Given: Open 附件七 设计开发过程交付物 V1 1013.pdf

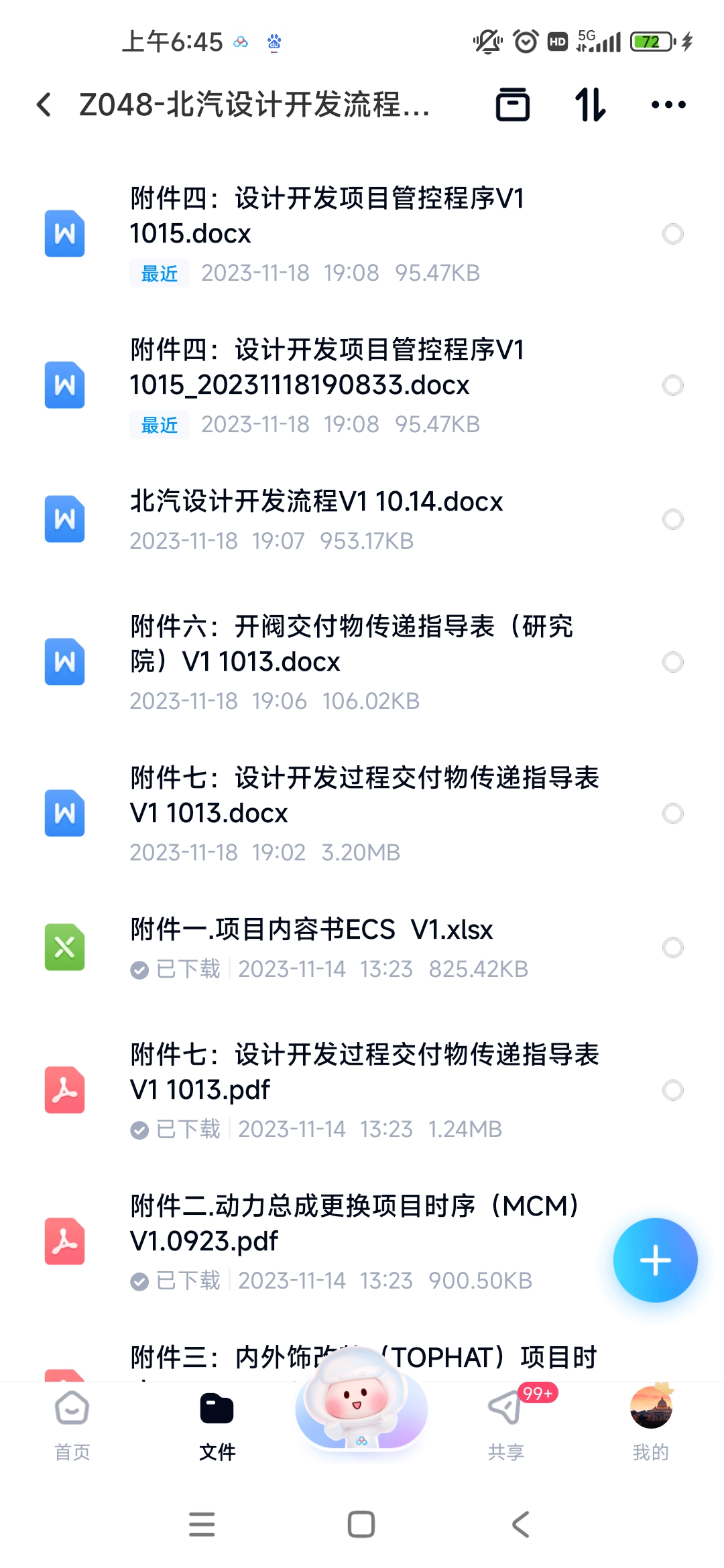Looking at the screenshot, I should [362, 1090].
